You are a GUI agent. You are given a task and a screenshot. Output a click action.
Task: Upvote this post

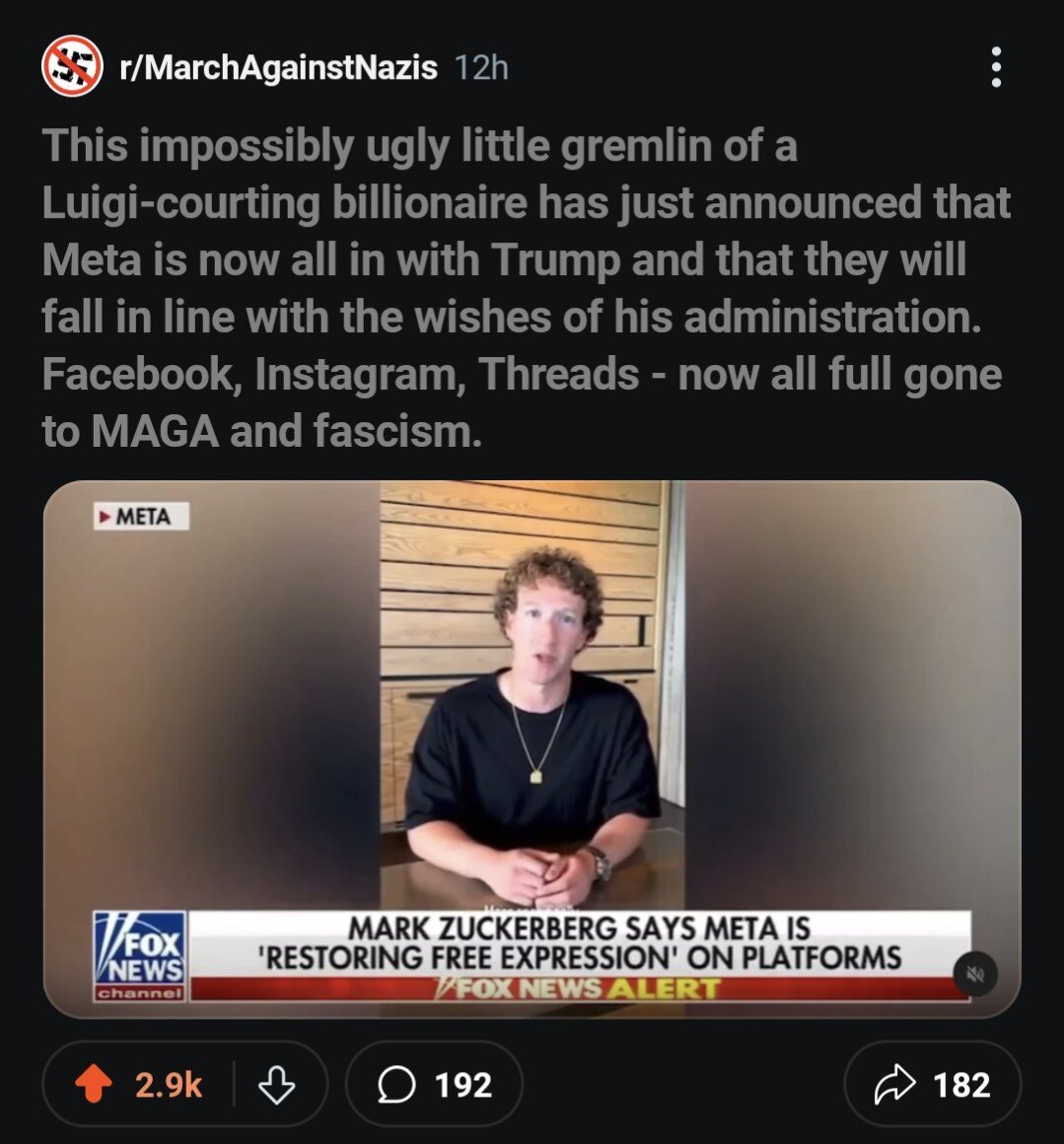[x=94, y=1085]
